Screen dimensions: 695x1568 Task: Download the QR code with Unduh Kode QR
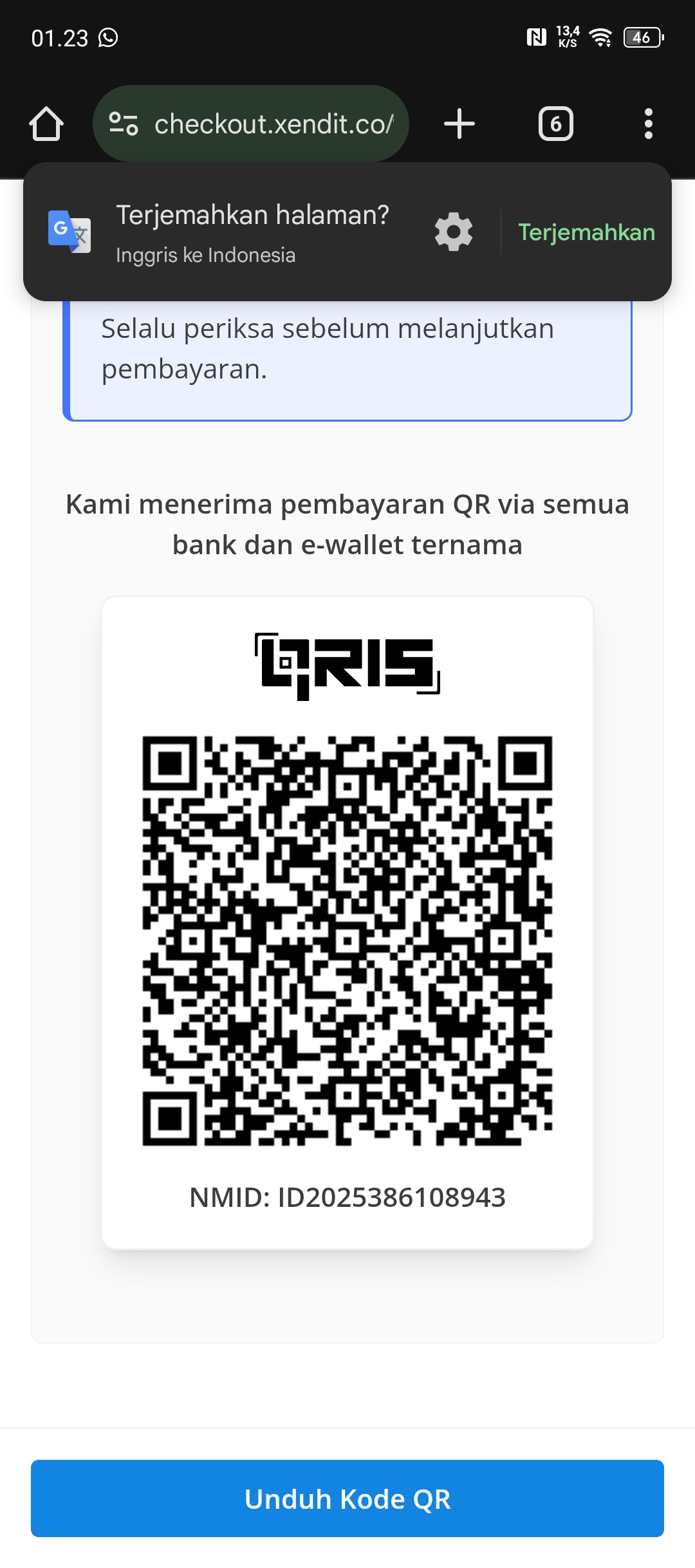pyautogui.click(x=347, y=1498)
